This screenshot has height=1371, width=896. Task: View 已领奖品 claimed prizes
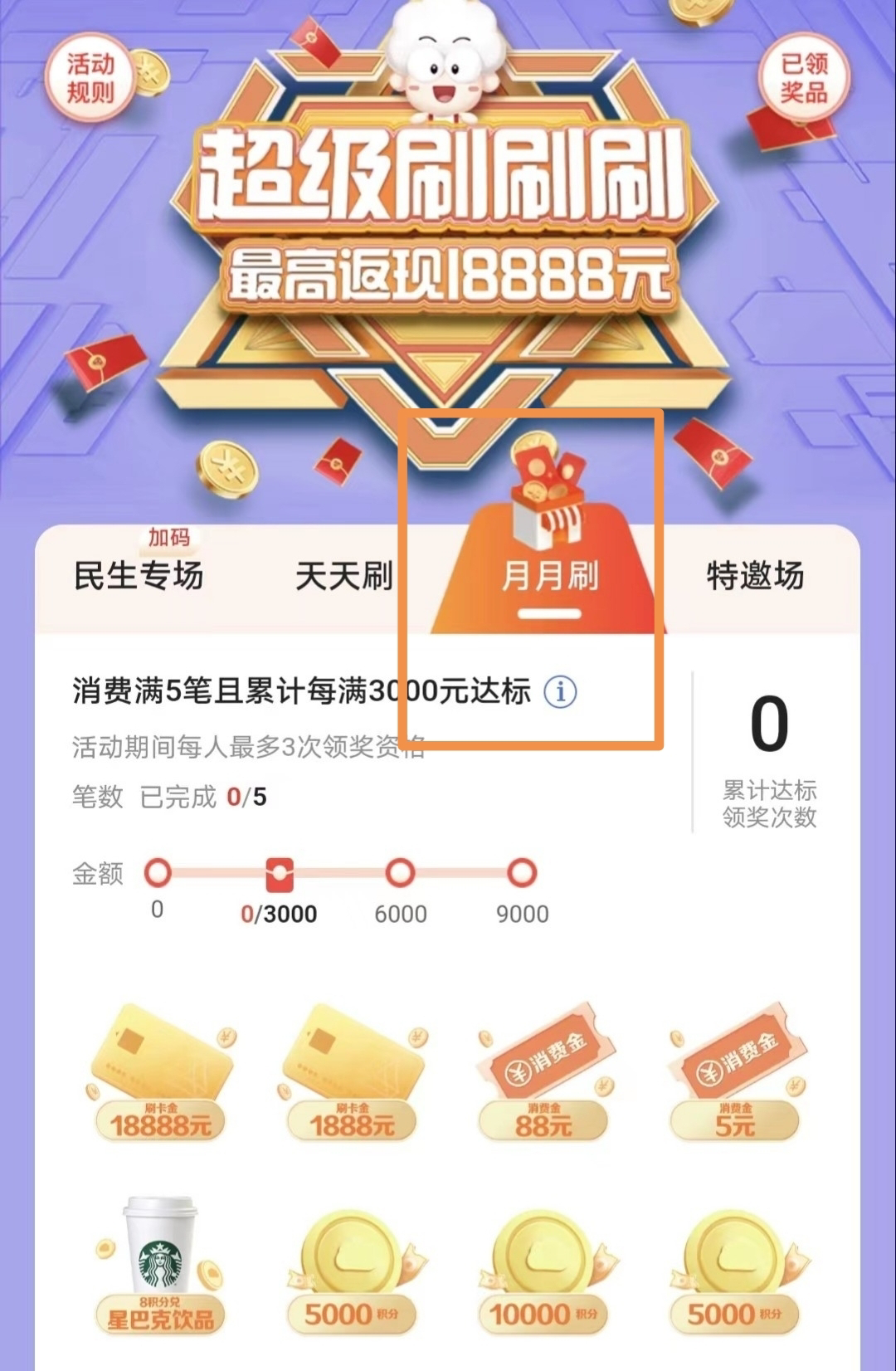pyautogui.click(x=803, y=78)
